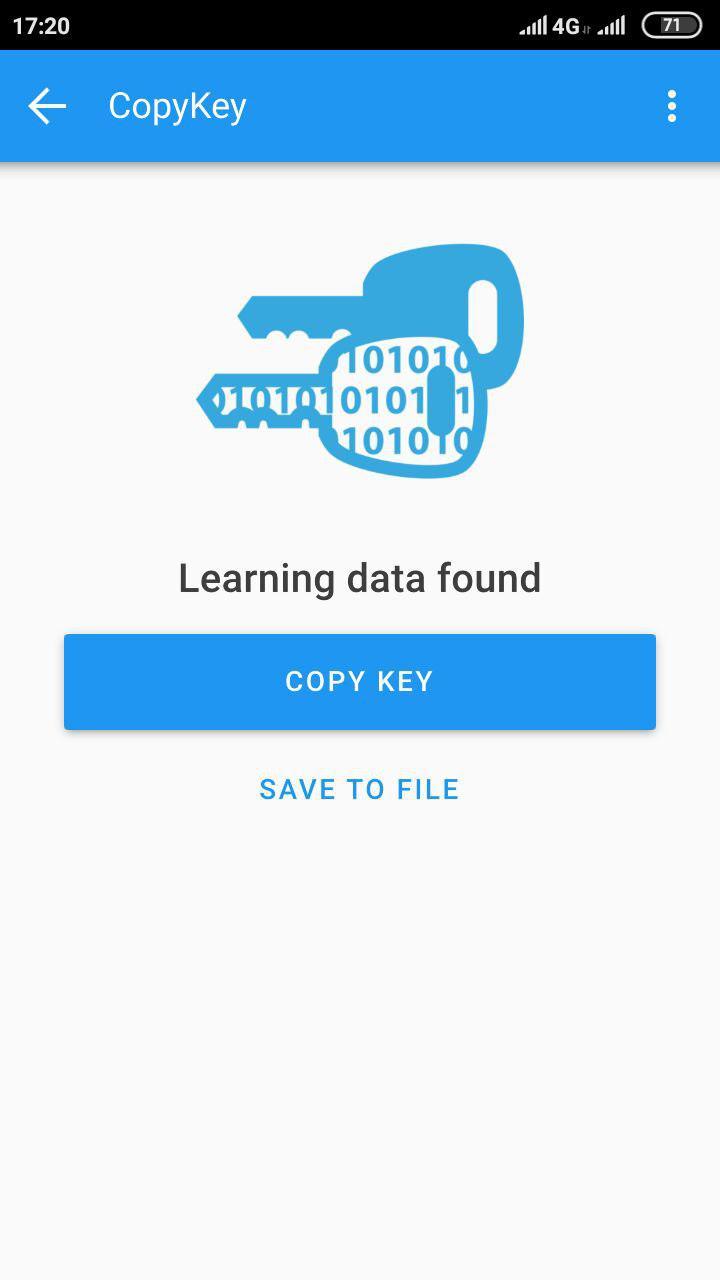Open the three-dot overflow menu

pyautogui.click(x=672, y=106)
